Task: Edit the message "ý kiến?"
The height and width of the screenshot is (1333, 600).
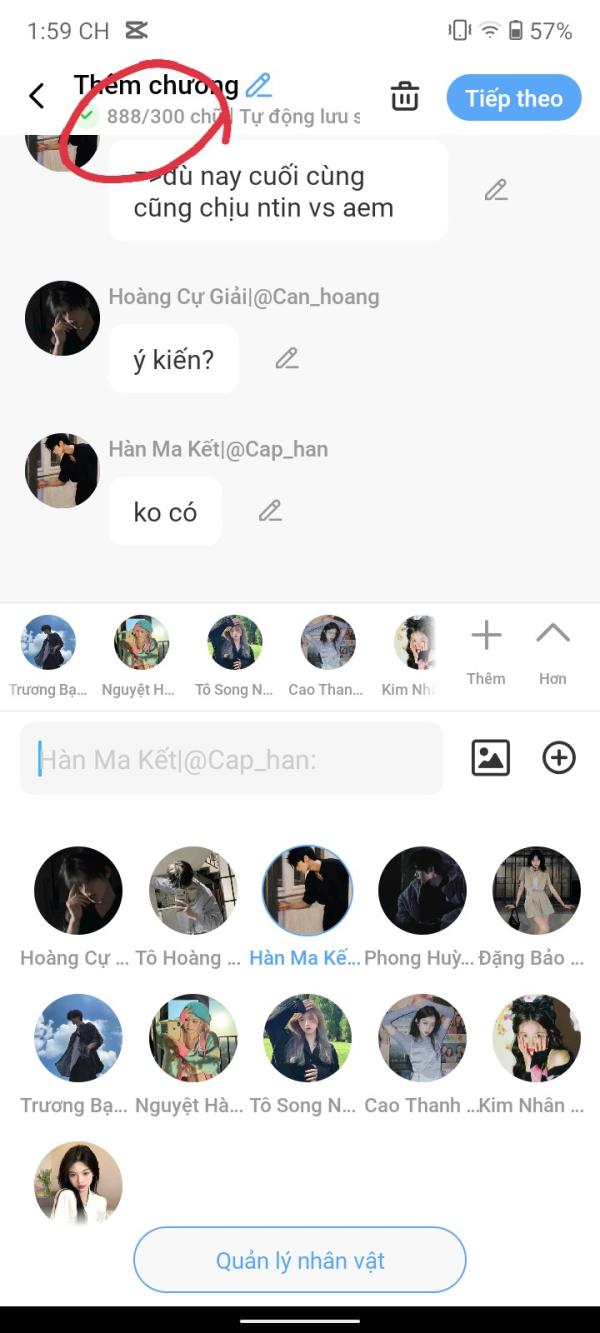Action: coord(287,358)
